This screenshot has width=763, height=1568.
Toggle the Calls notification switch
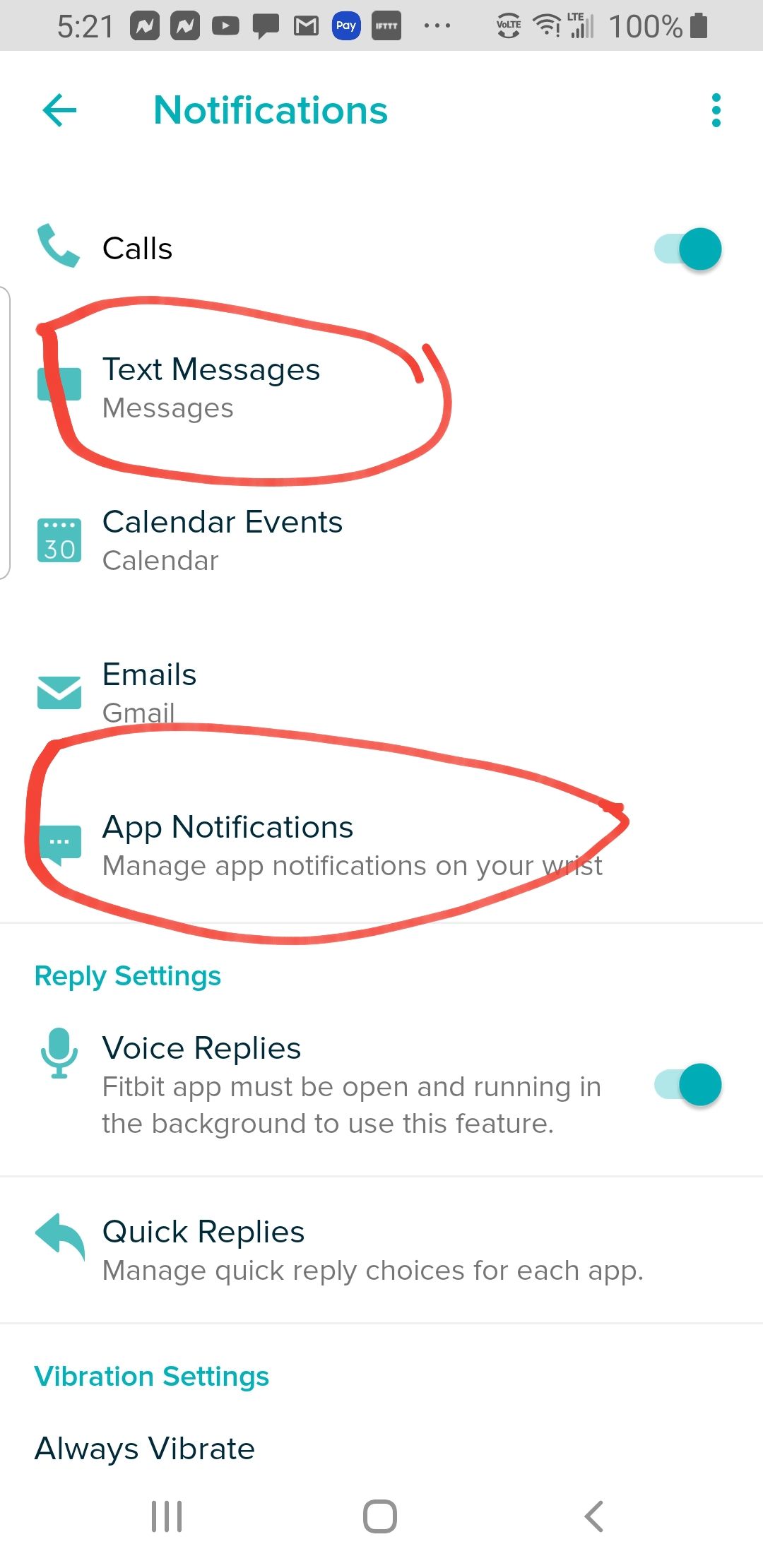(688, 249)
